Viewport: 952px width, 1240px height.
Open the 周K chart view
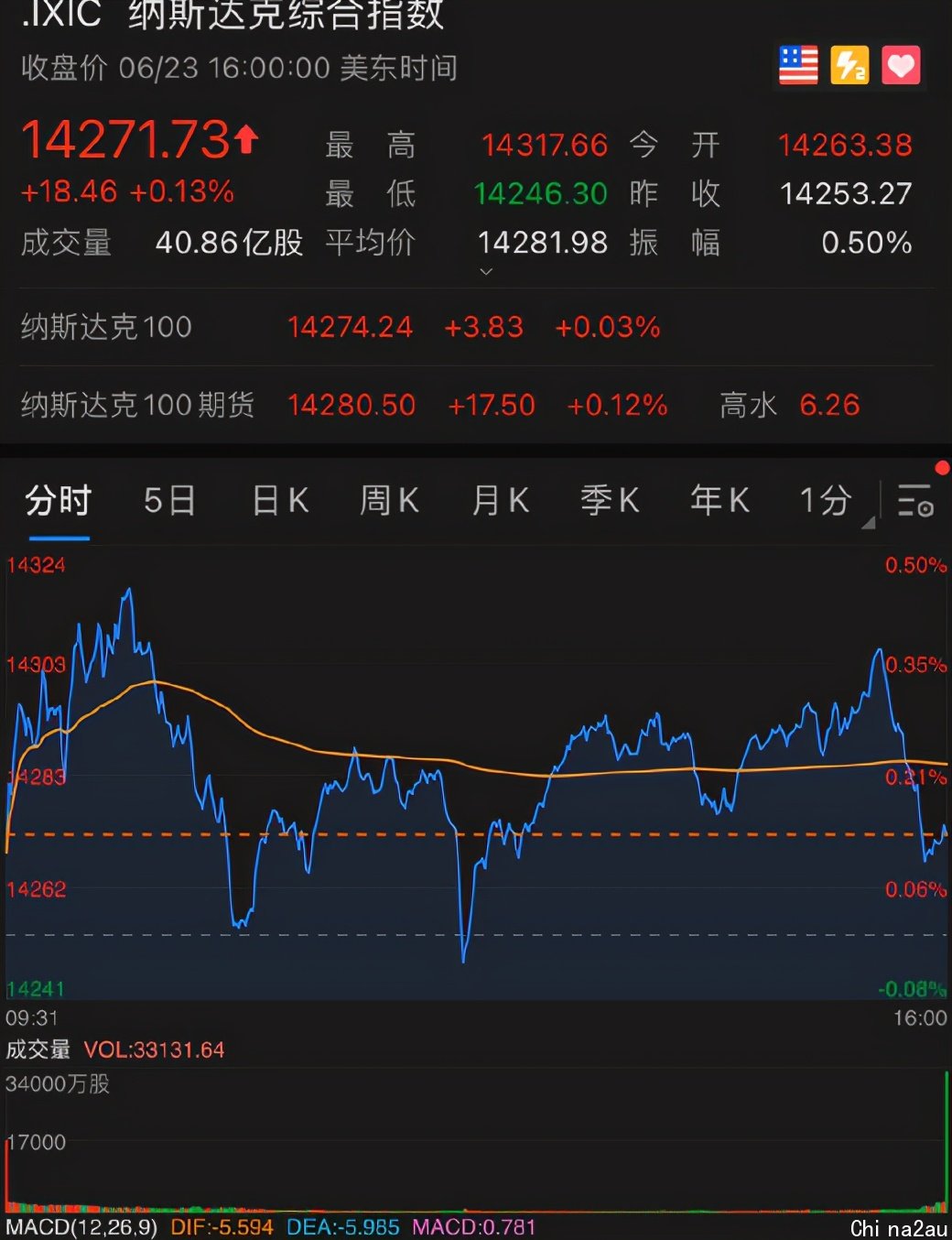point(389,501)
